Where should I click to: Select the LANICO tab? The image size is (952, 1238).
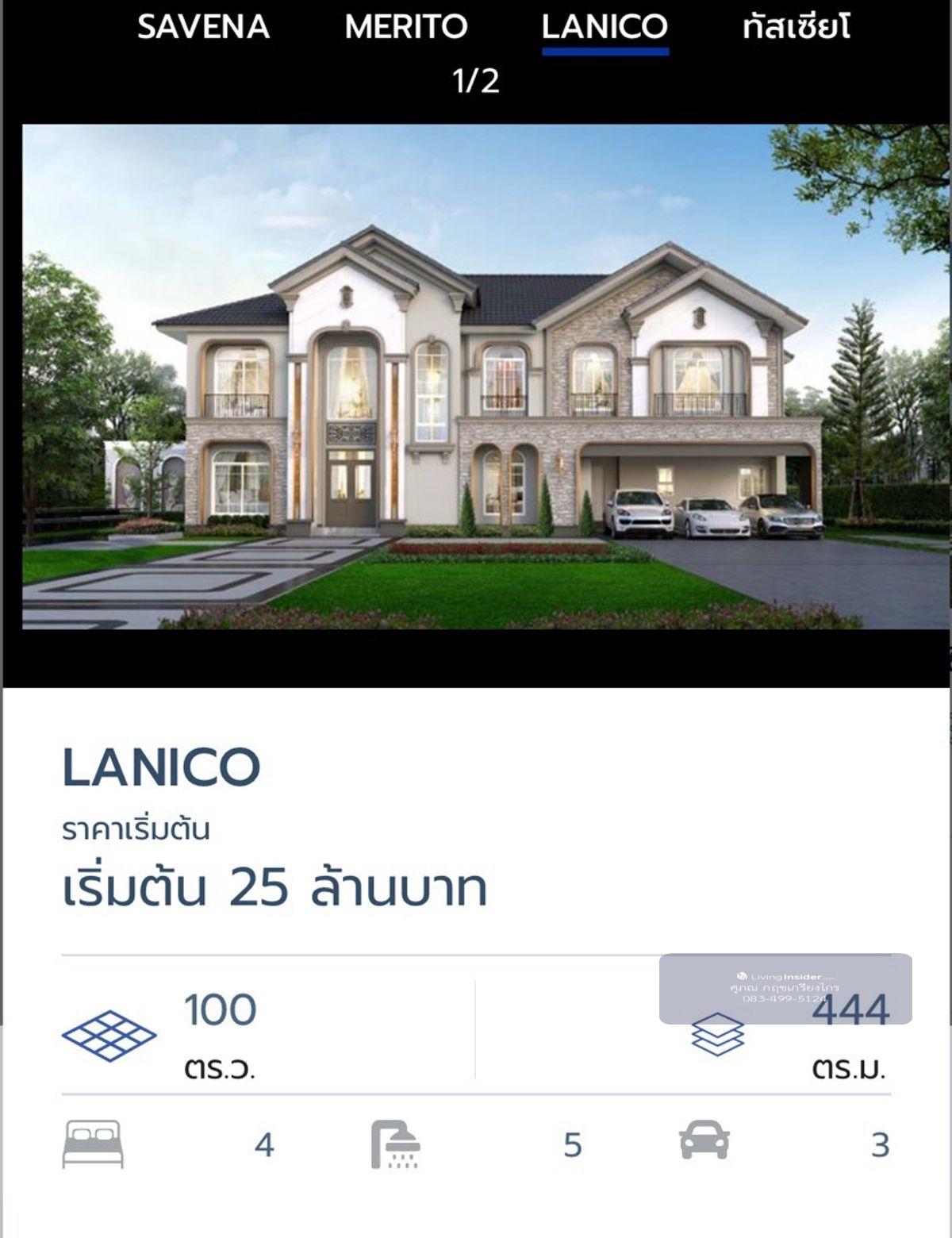pos(605,27)
